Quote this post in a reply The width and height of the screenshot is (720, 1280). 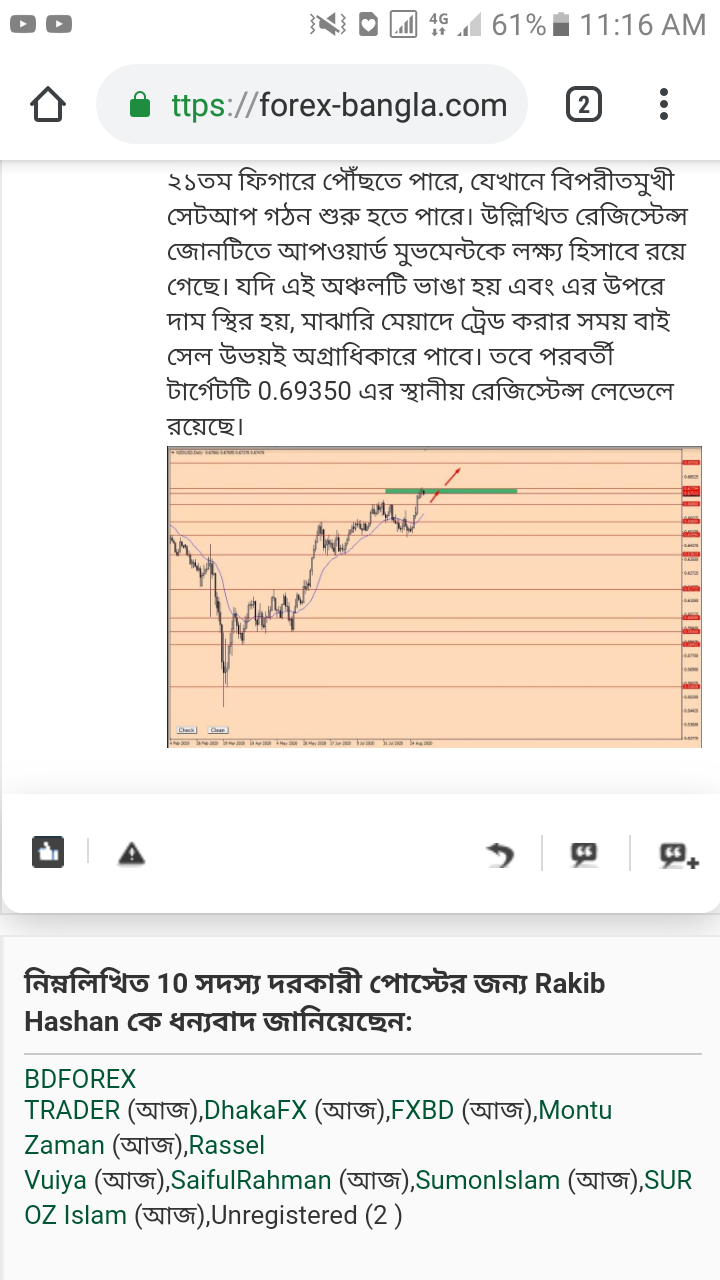584,853
